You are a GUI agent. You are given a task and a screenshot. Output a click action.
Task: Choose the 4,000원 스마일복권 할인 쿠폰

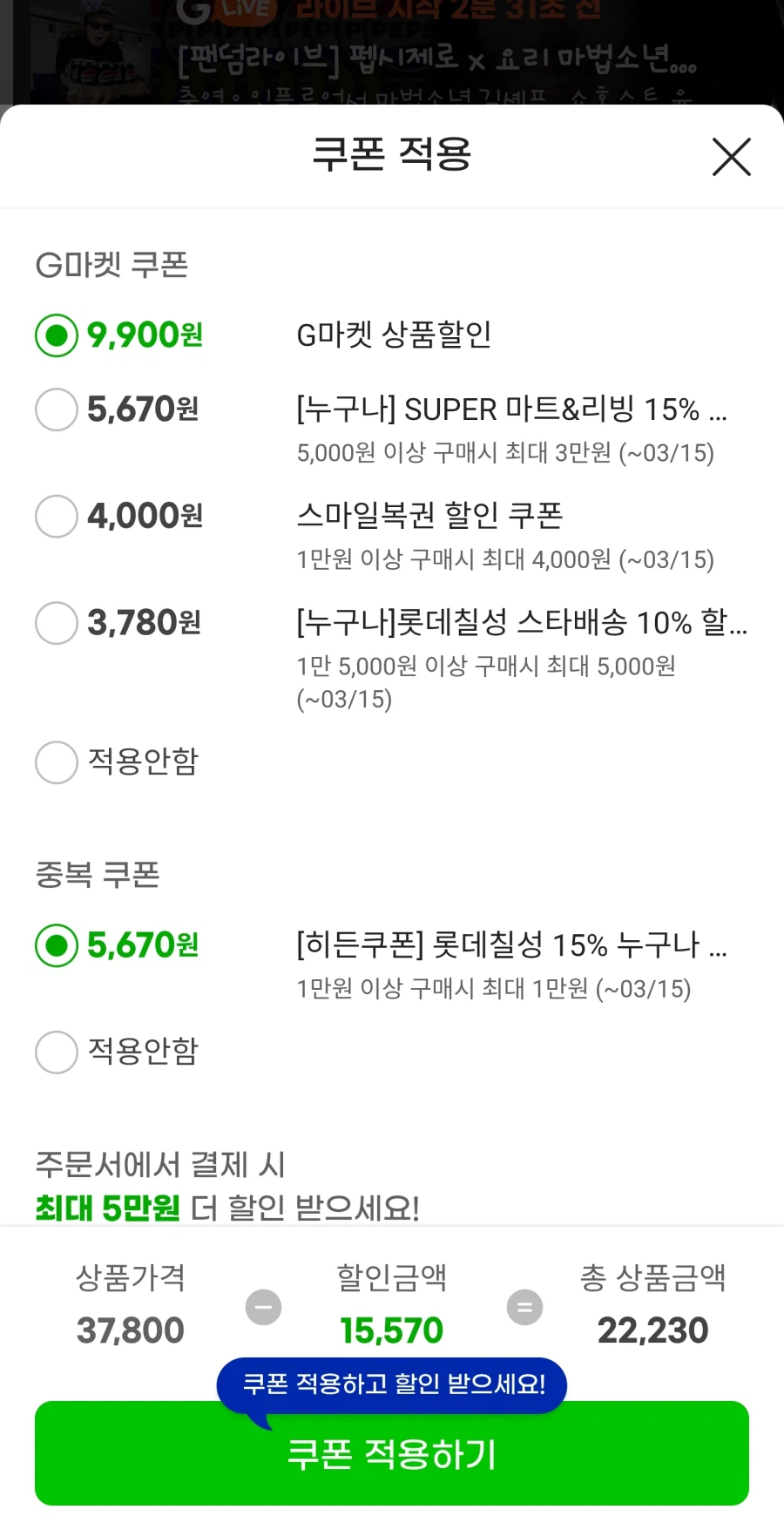pos(56,517)
